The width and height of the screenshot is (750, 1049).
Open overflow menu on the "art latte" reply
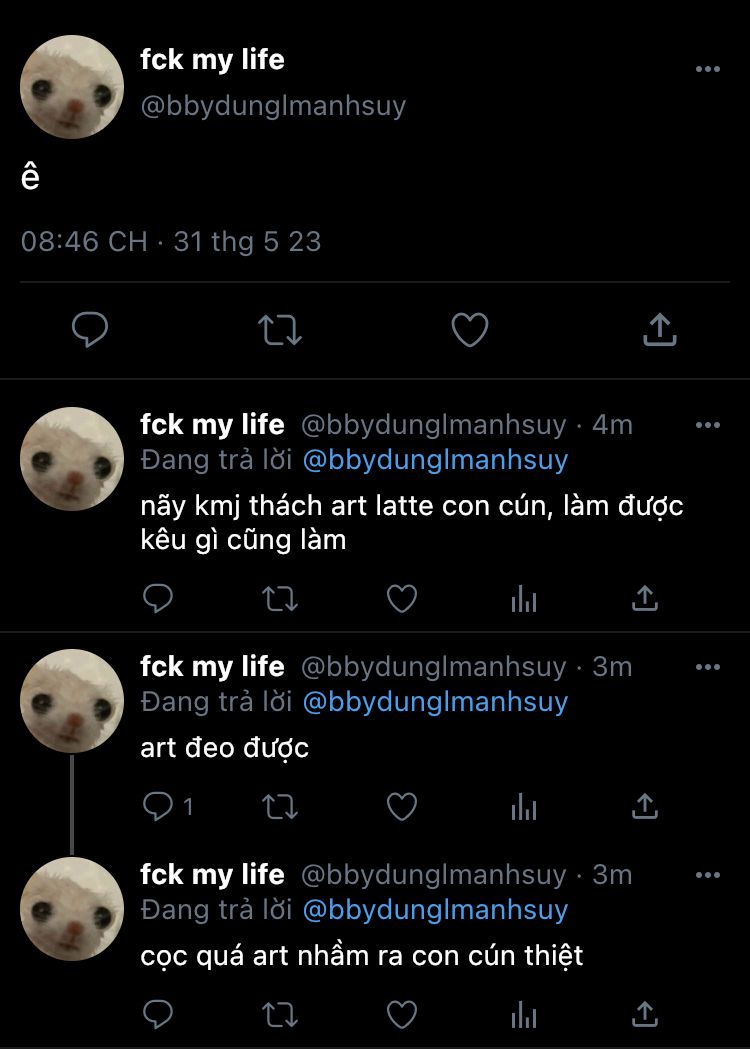[x=707, y=425]
